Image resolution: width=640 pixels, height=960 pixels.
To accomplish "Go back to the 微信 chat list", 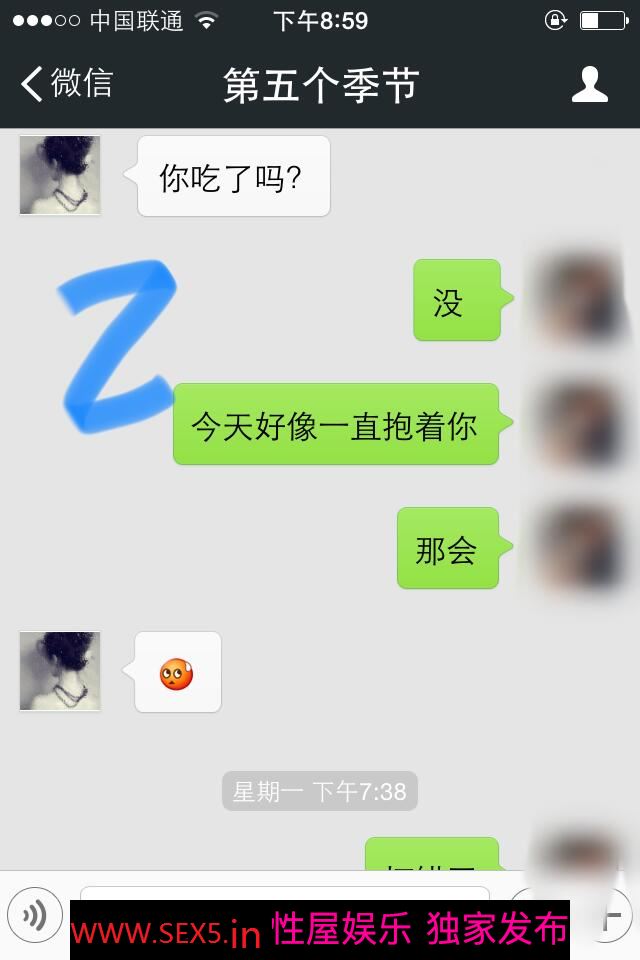I will tap(66, 84).
